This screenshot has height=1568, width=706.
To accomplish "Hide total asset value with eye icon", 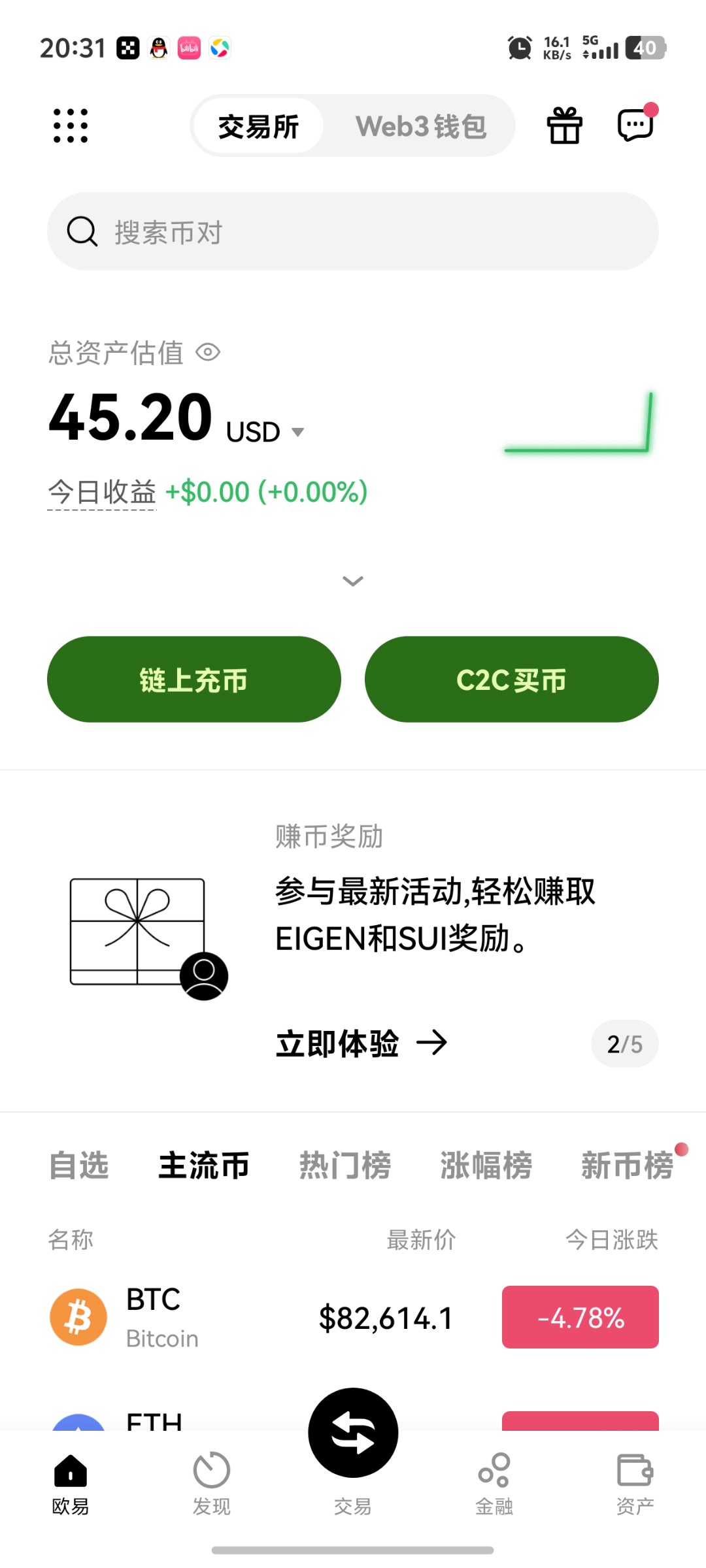I will (x=209, y=353).
